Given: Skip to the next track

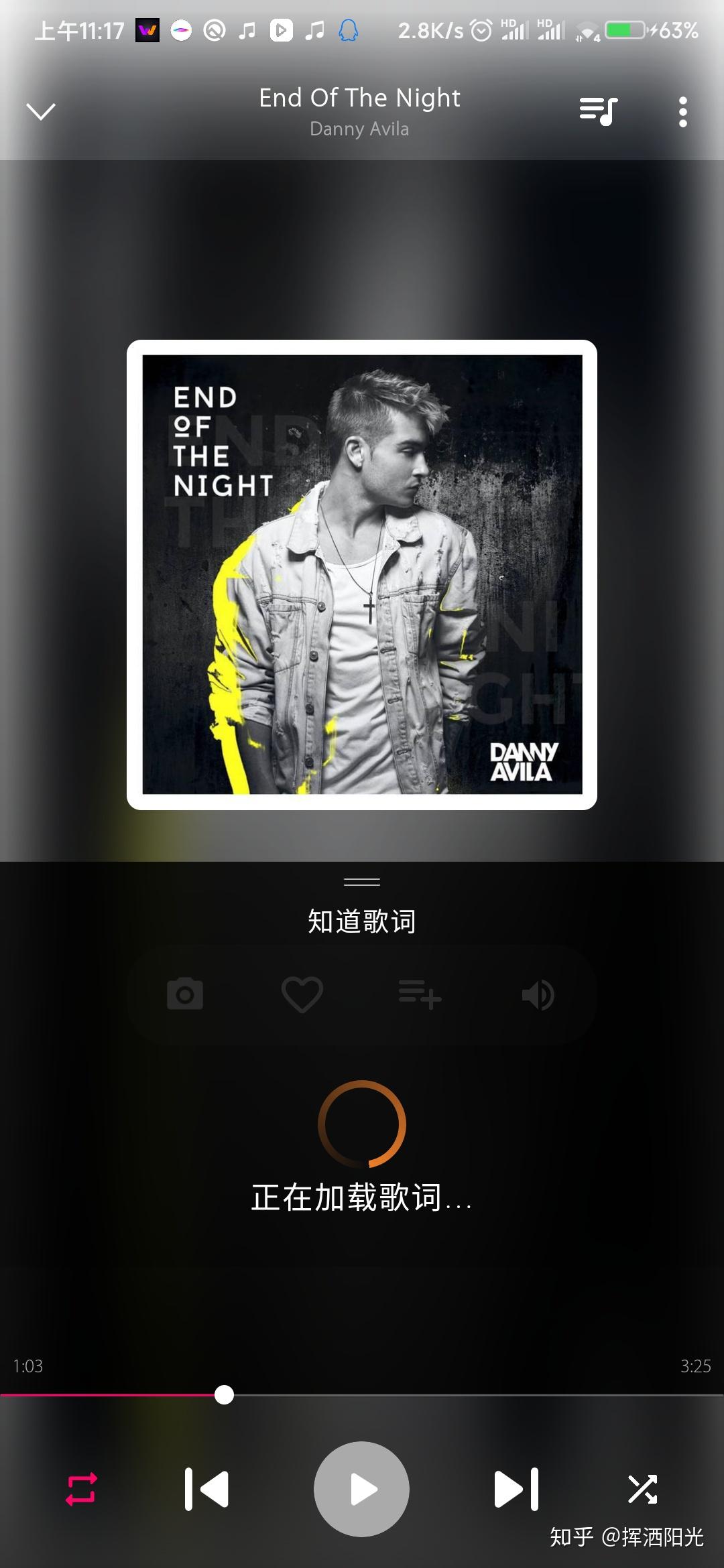Looking at the screenshot, I should [x=517, y=1489].
